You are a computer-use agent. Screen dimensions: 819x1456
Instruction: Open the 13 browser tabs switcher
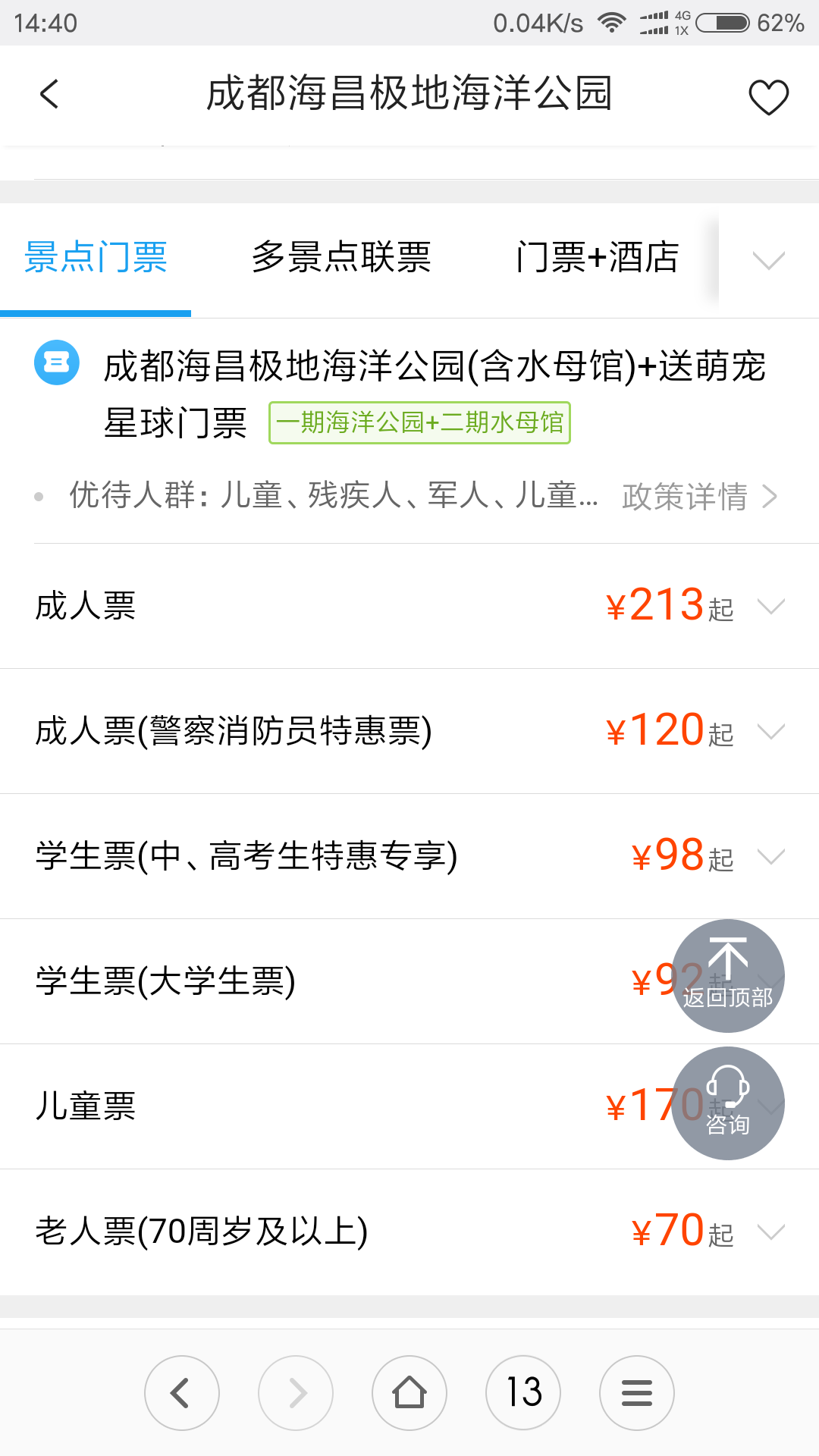[x=523, y=1393]
